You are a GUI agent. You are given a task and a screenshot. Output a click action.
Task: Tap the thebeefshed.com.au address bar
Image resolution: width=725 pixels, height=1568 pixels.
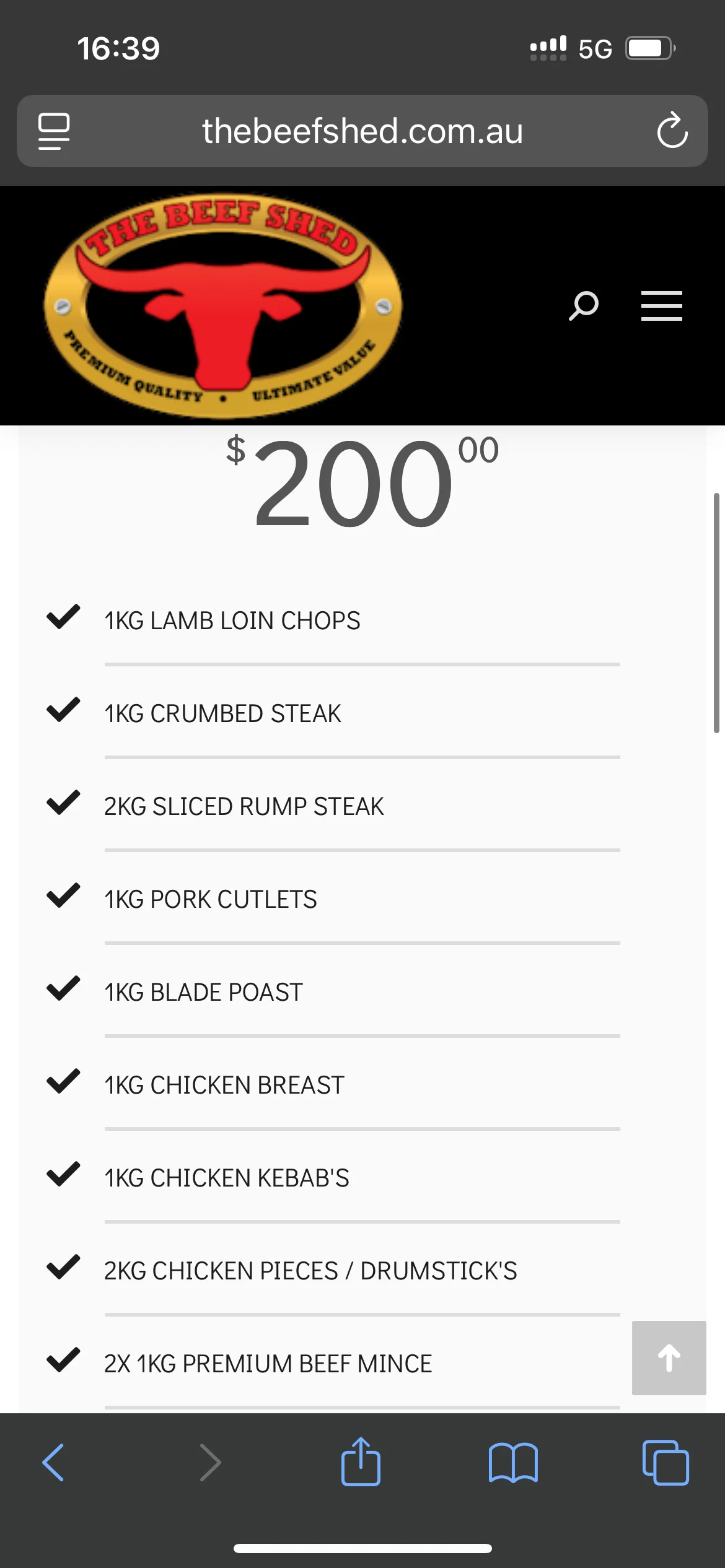362,131
